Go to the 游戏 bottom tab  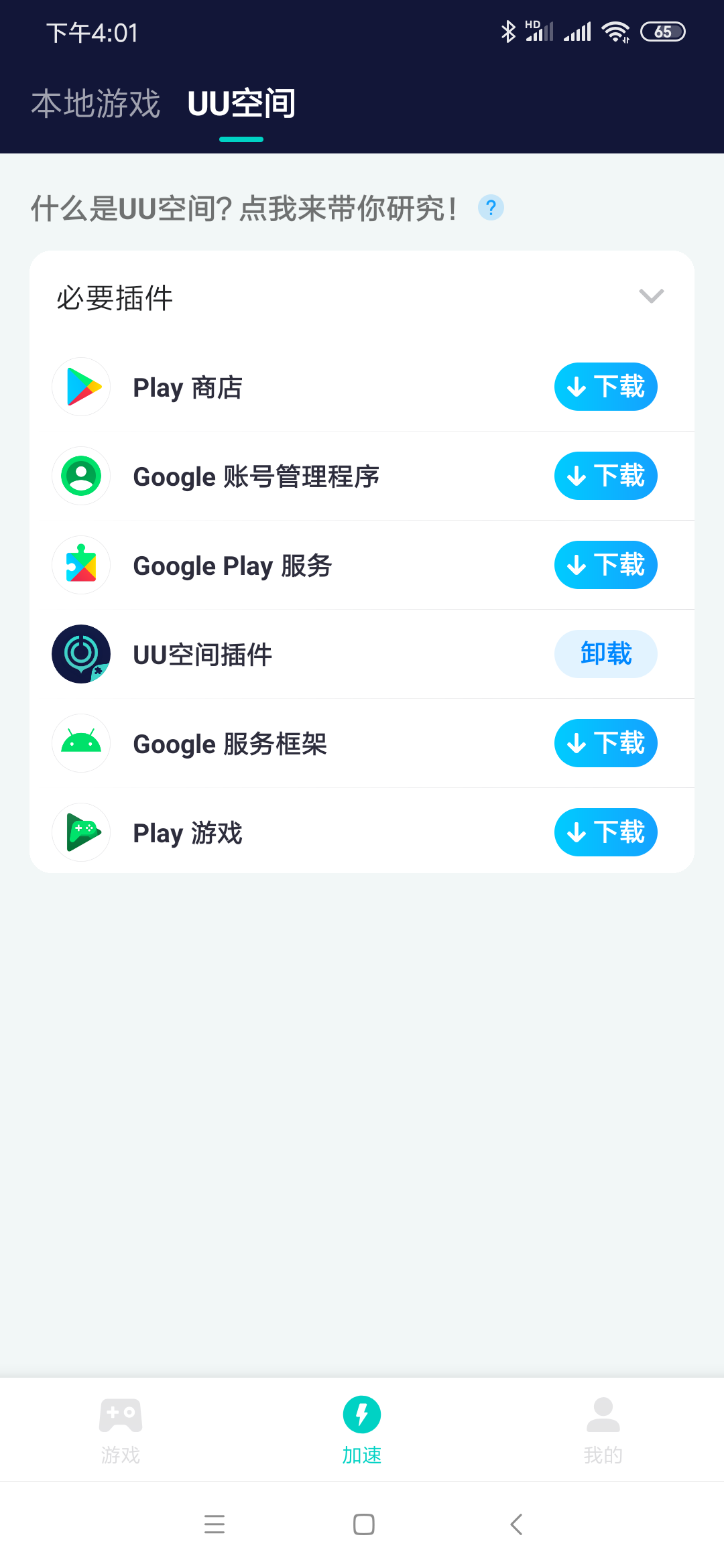[x=121, y=1430]
